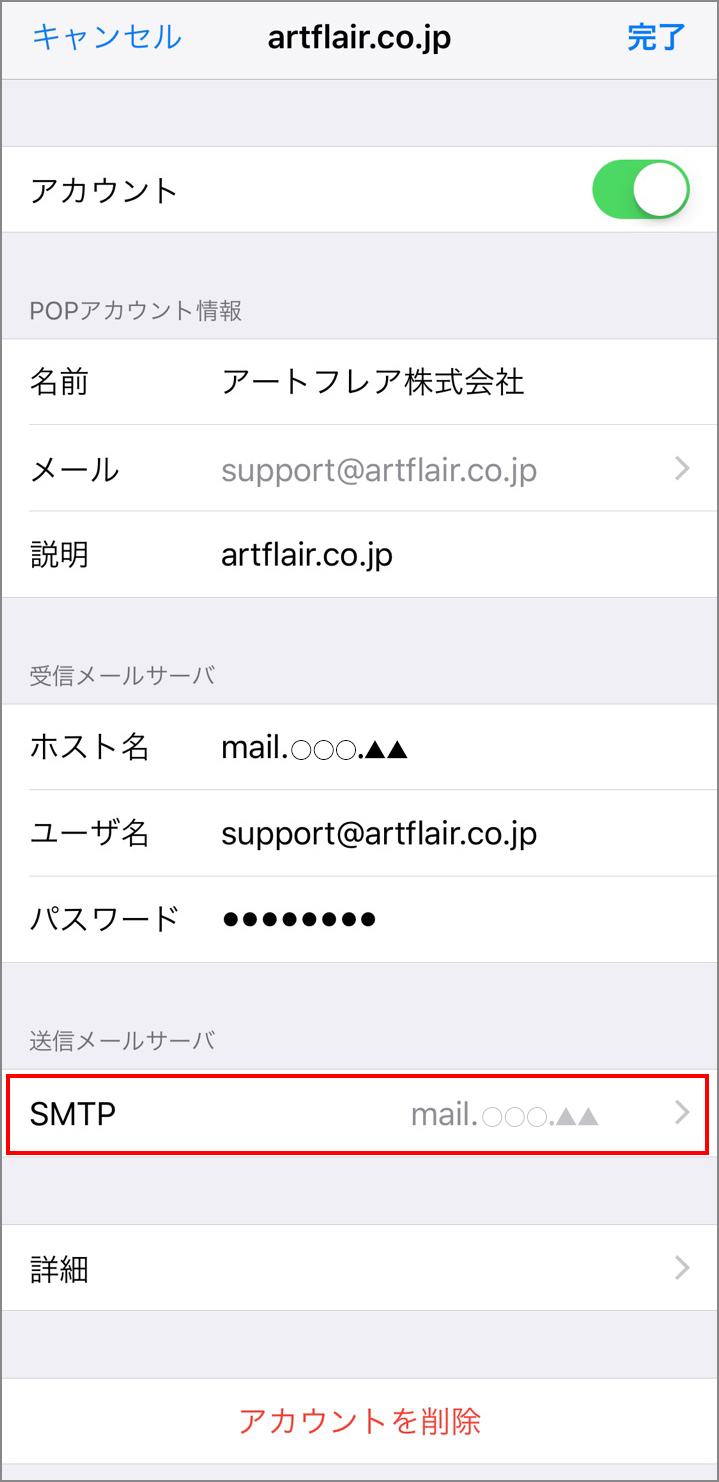Open the メール address row
This screenshot has width=719, height=1482.
[359, 468]
